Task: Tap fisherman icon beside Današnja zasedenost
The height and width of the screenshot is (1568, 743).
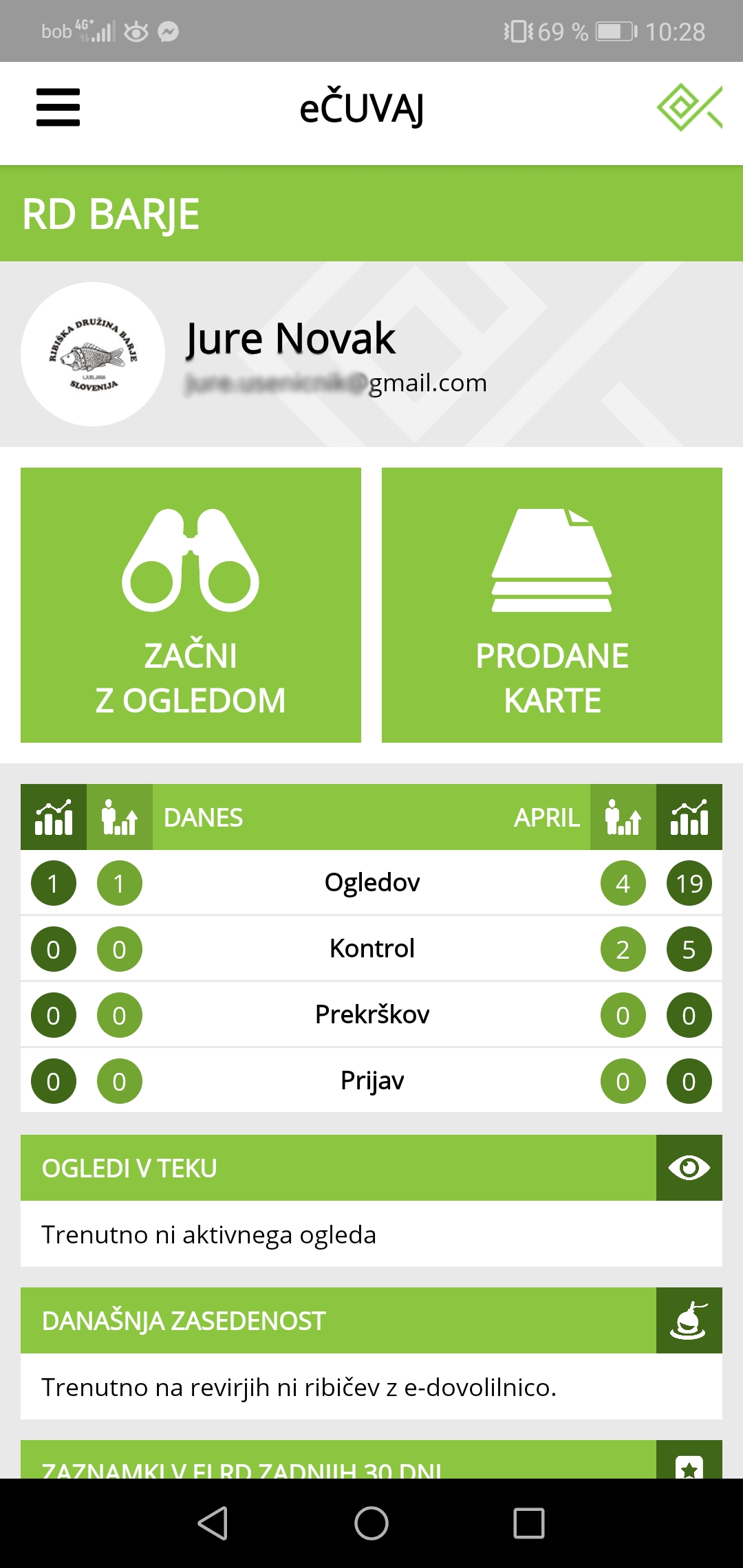Action: (x=689, y=1320)
